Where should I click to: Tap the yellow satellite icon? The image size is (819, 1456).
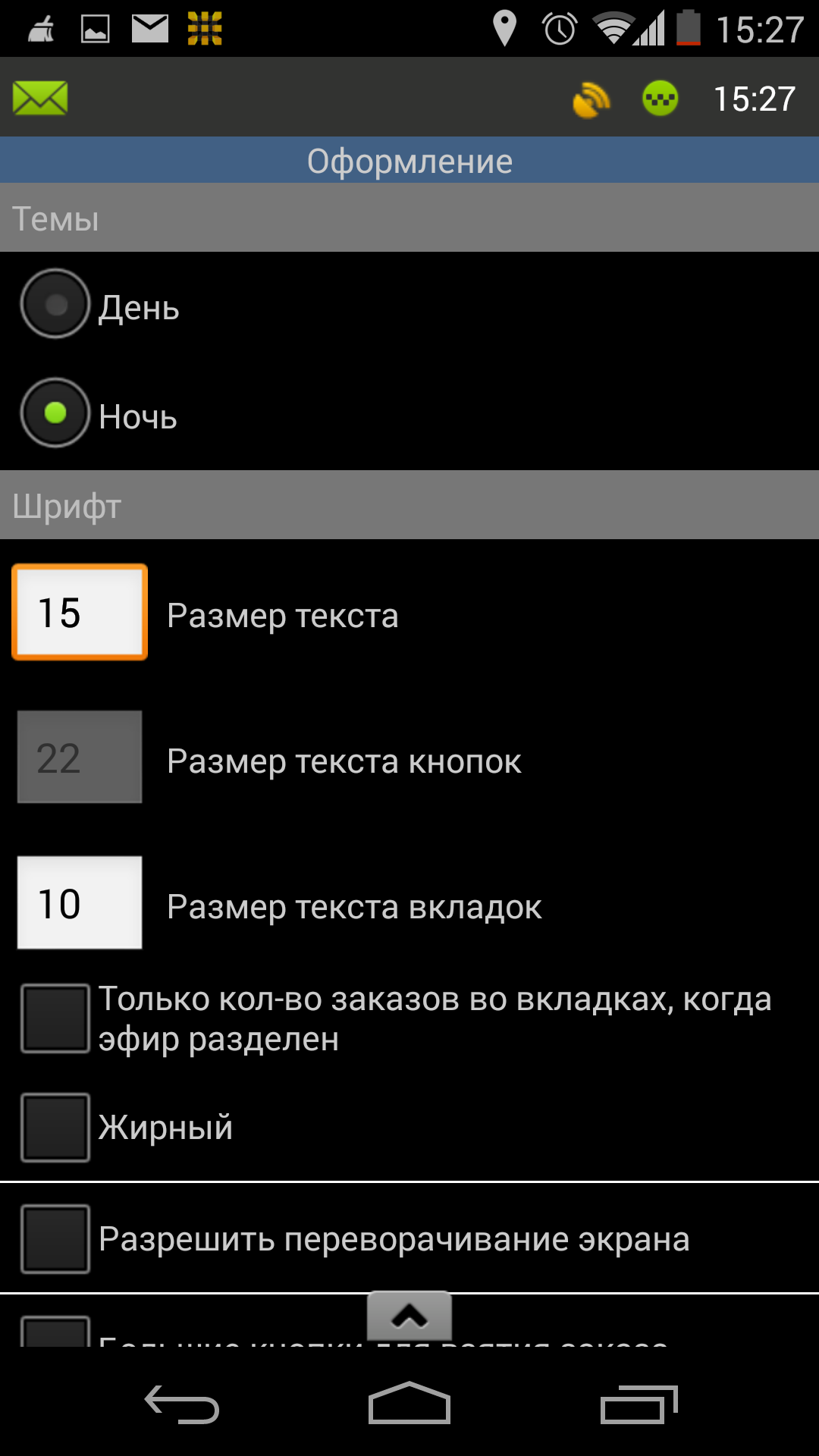point(591,99)
